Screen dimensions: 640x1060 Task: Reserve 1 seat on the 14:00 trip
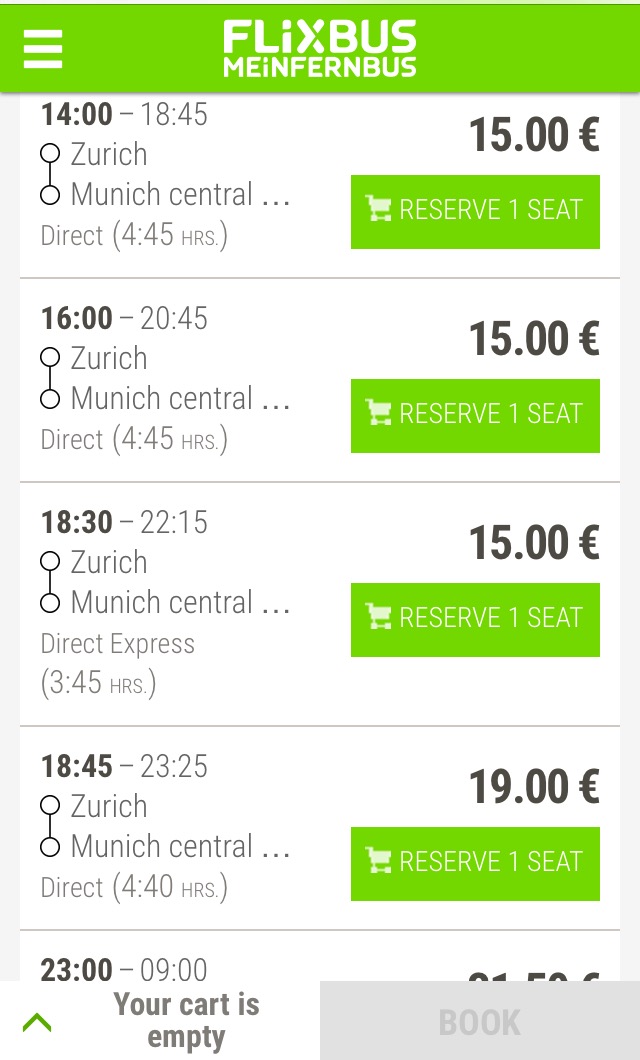point(475,212)
